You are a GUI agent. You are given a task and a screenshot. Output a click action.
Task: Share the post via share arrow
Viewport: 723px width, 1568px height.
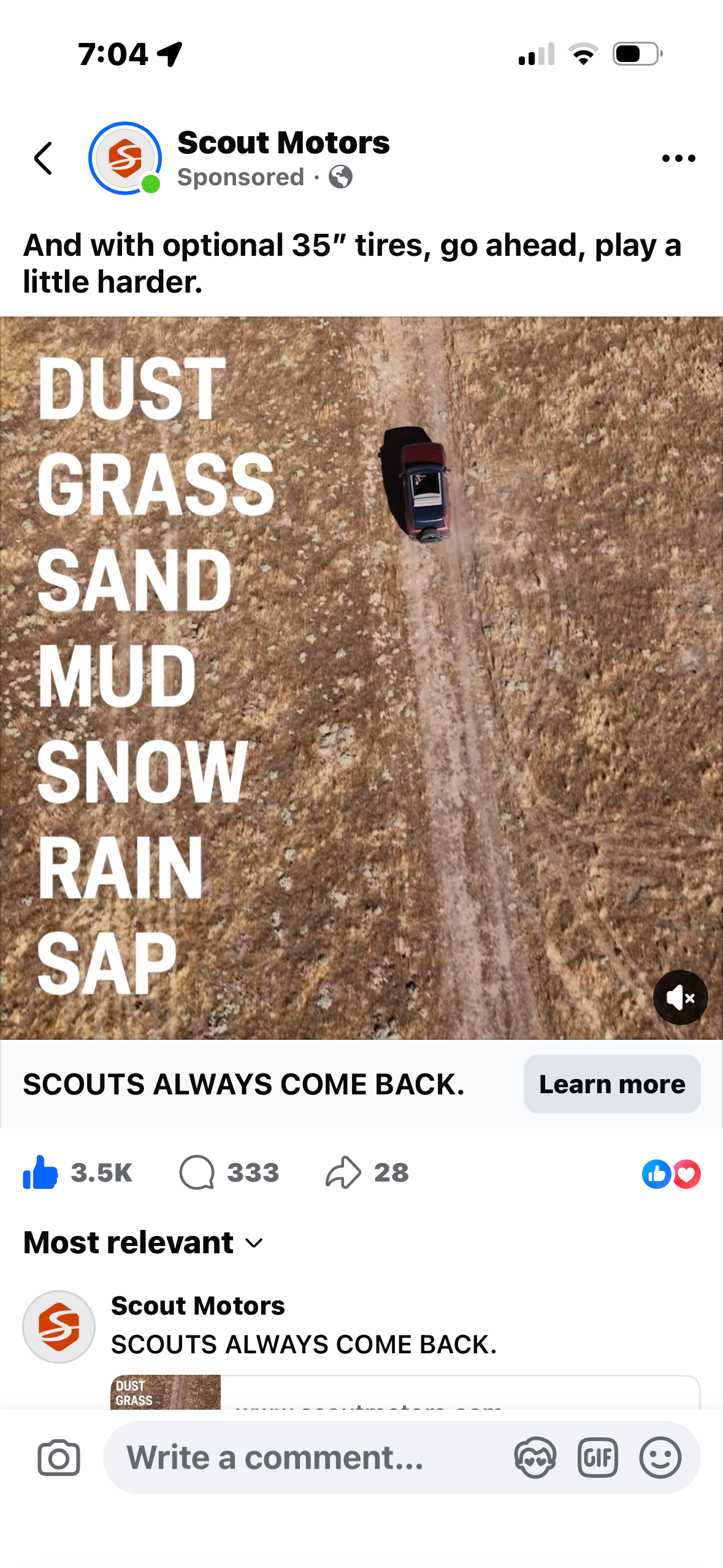pos(343,1172)
